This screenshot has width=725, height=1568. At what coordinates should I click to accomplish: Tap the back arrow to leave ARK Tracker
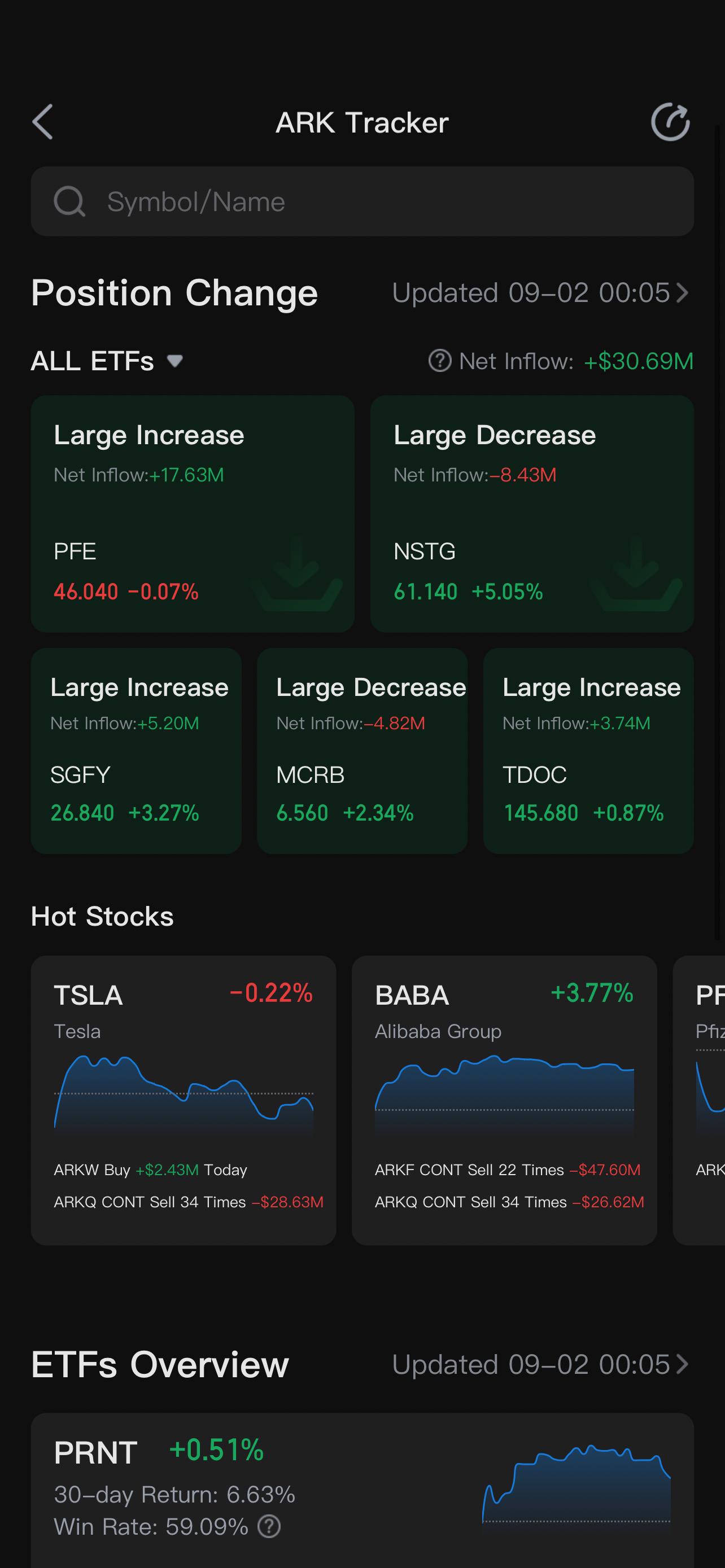click(42, 122)
